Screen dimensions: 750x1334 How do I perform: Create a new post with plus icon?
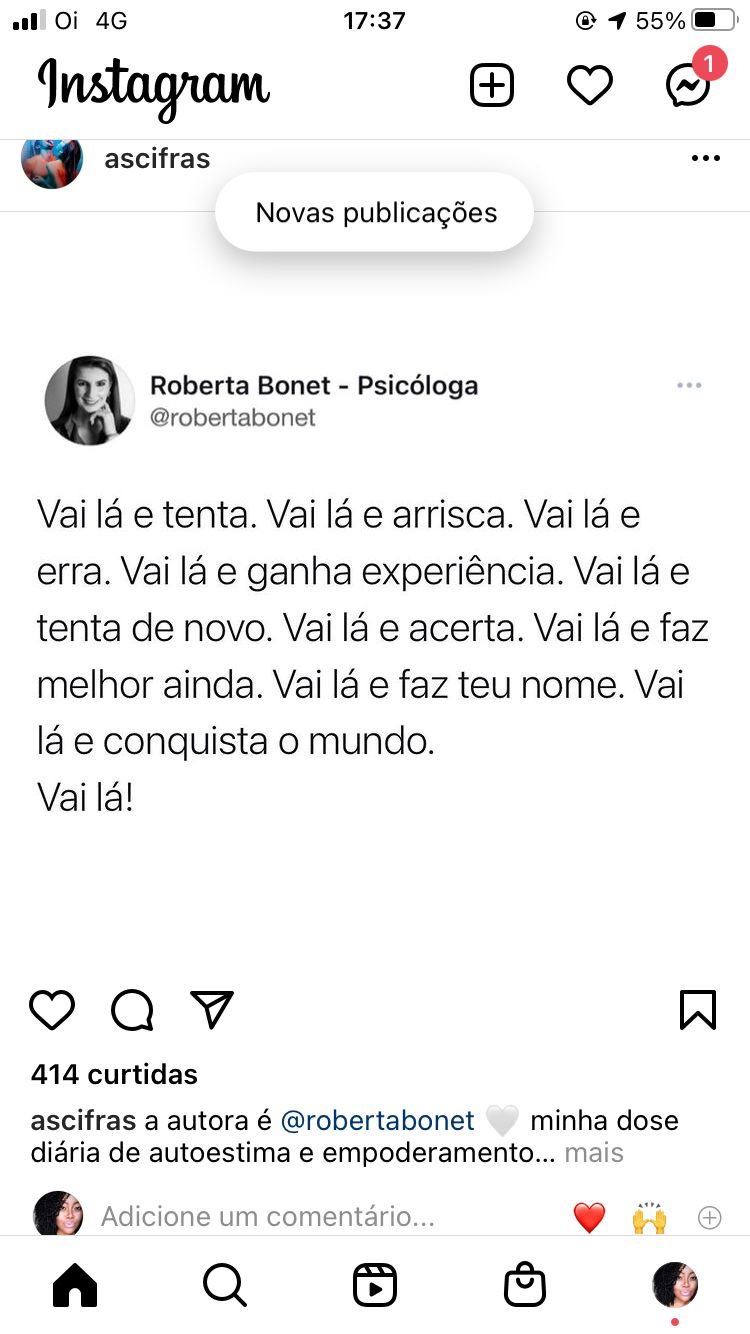[492, 86]
